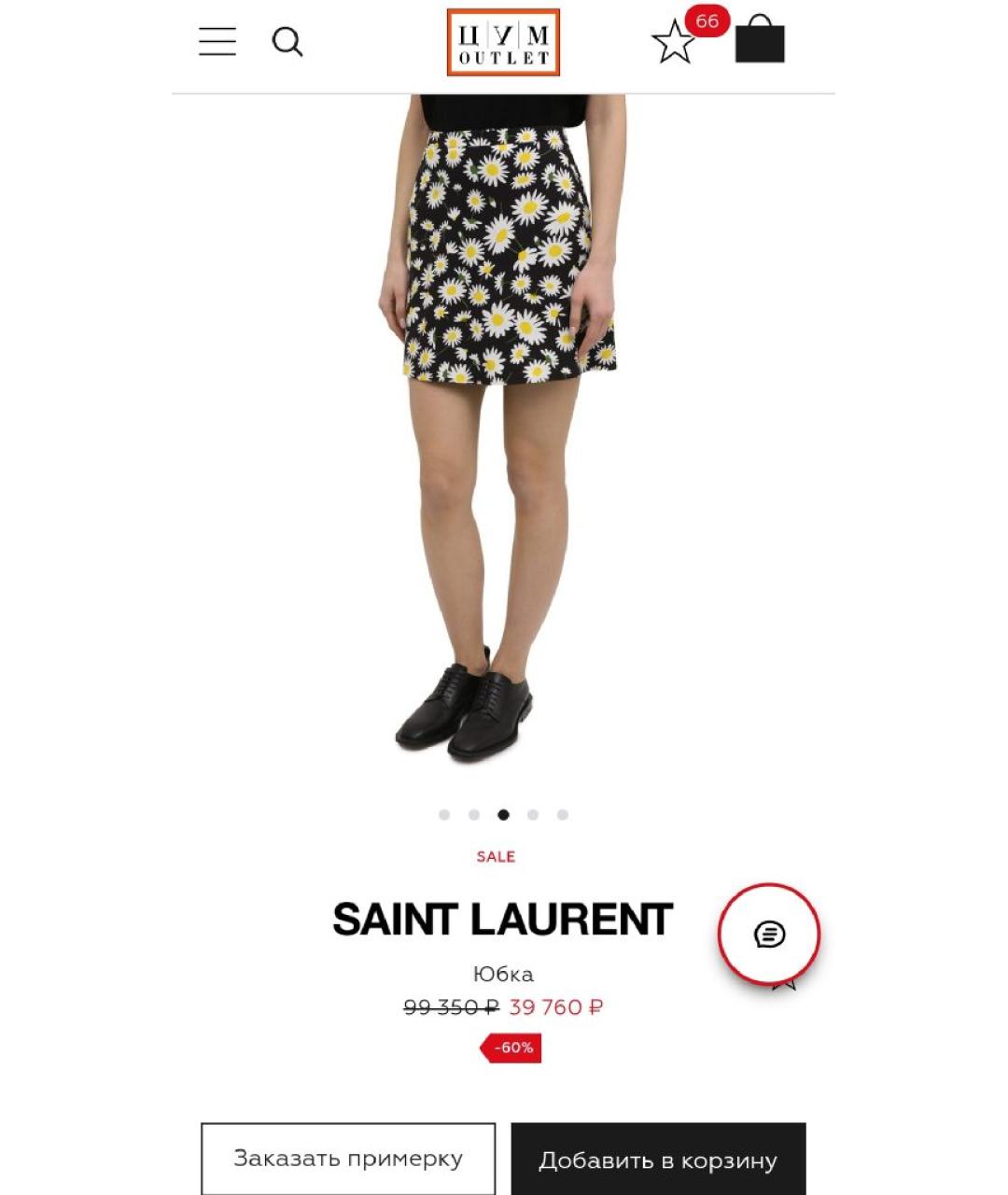Go to ЦУМ Outlet home via the header logo
1008x1195 pixels.
[503, 42]
